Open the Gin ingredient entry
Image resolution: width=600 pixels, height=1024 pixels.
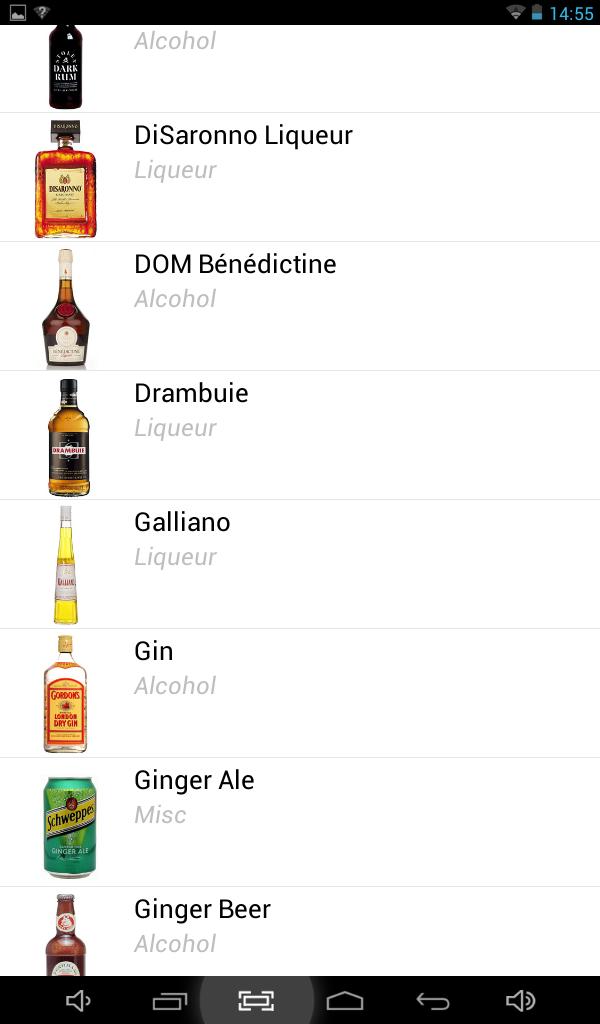[300, 694]
